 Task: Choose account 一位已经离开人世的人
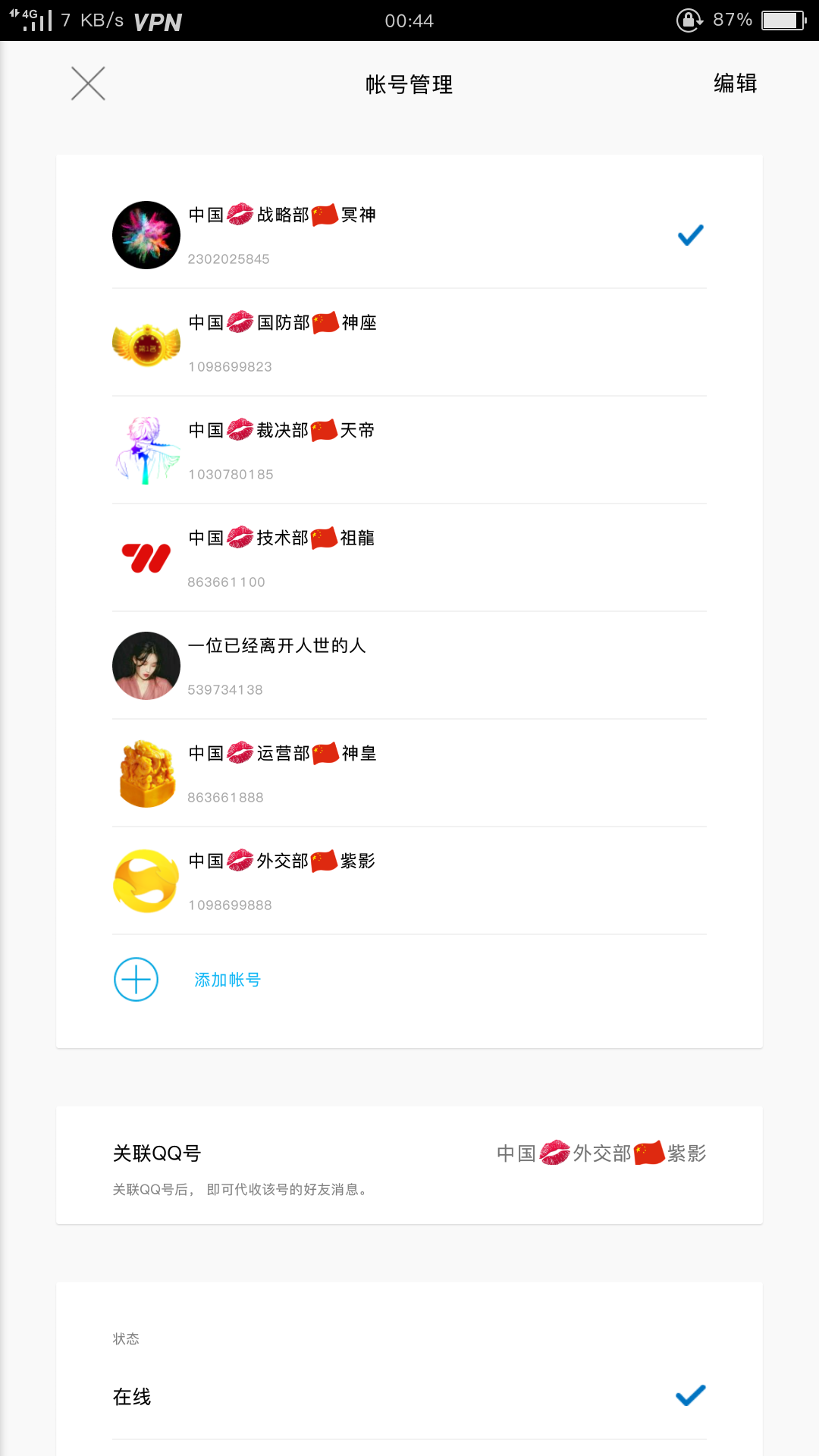tap(408, 666)
